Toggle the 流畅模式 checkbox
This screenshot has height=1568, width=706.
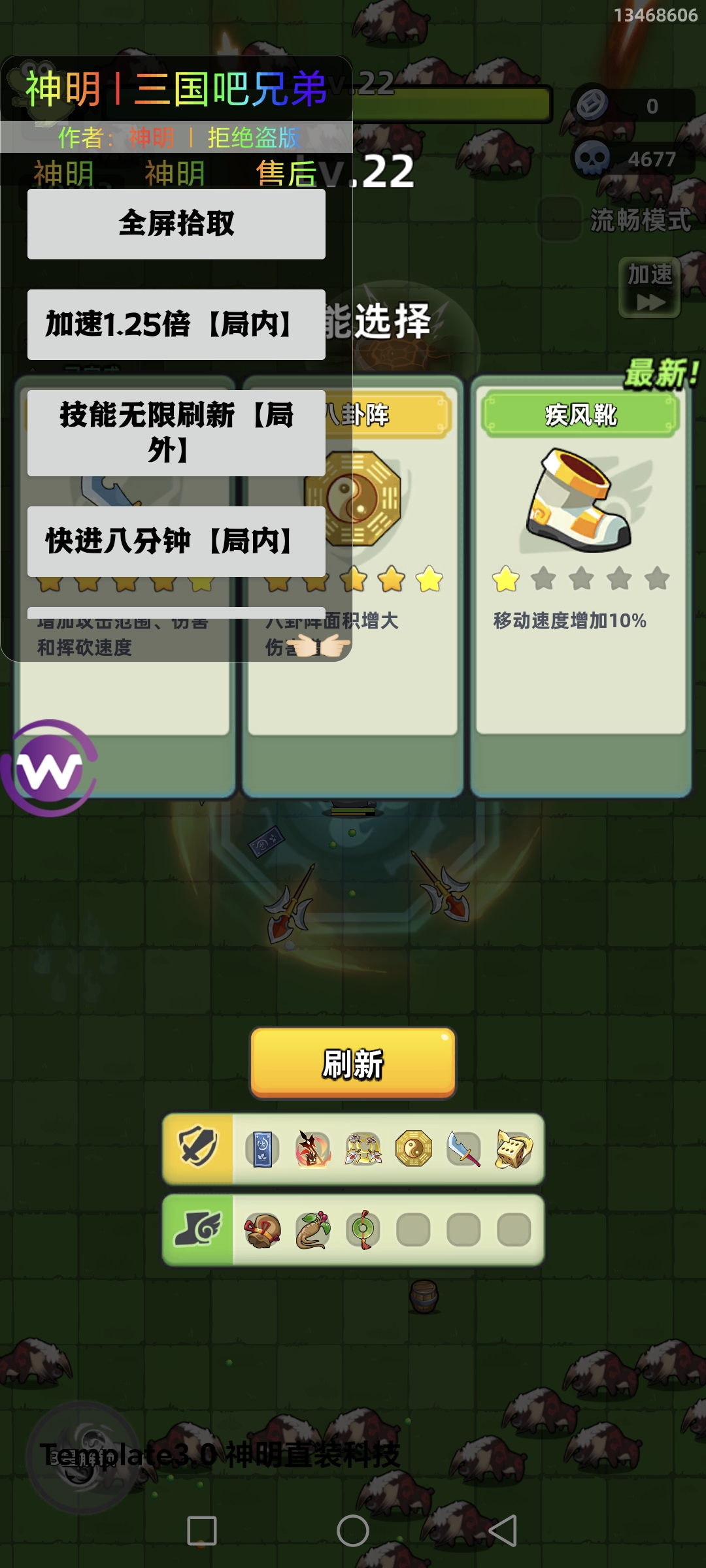[x=558, y=220]
